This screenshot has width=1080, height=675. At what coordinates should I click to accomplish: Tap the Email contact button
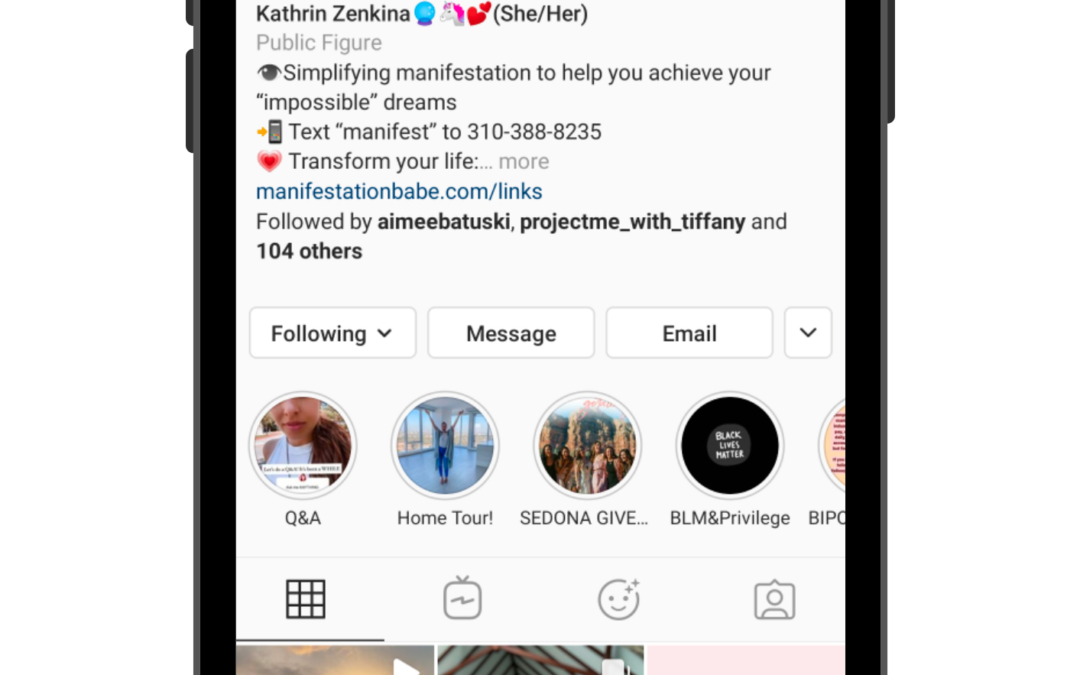[x=689, y=333]
